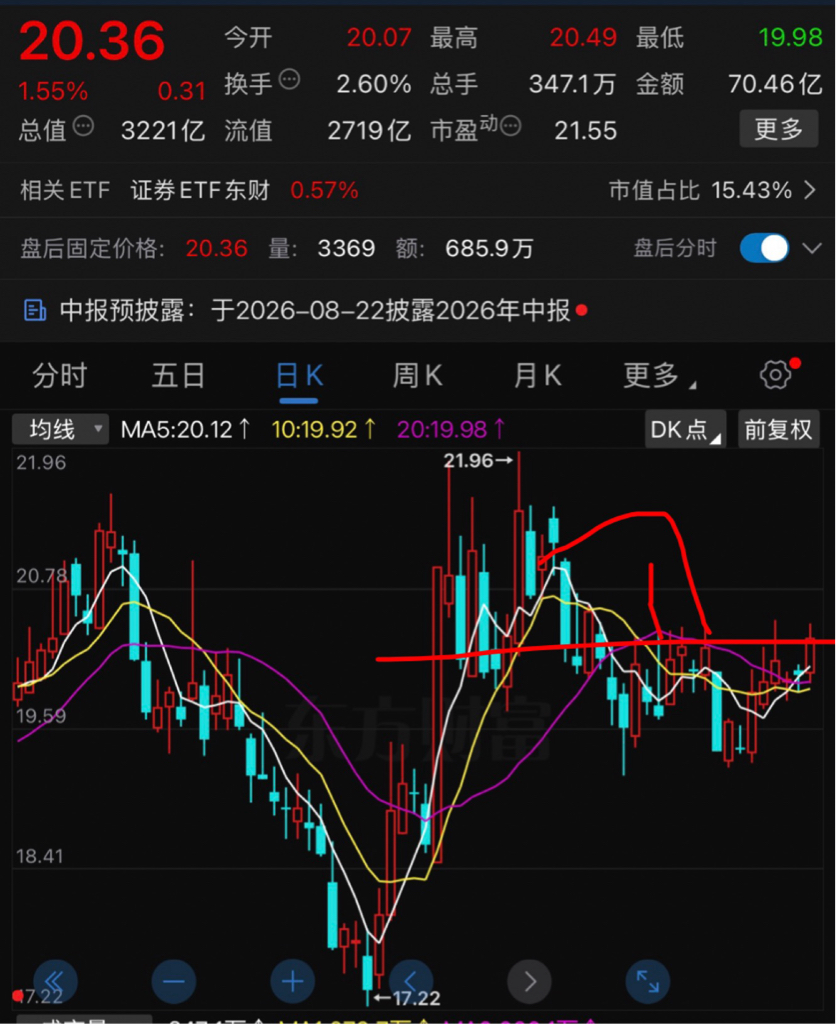
Task: Switch to the 分时 chart tab
Action: point(60,376)
